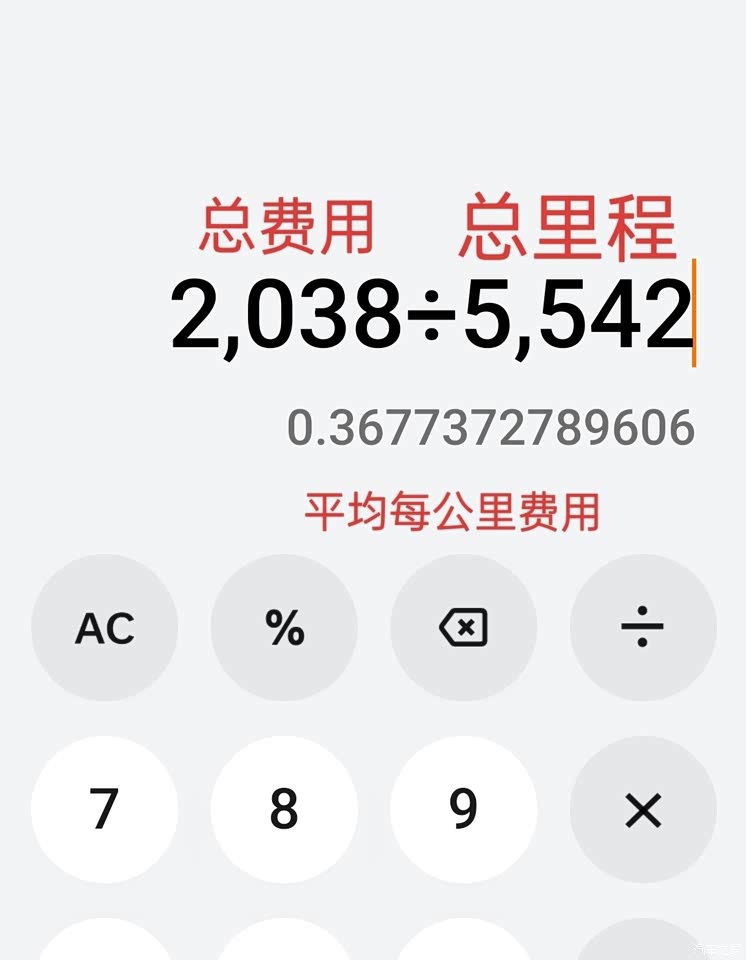This screenshot has height=960, width=746.
Task: Choose the multiplication operator key
Action: coord(642,809)
